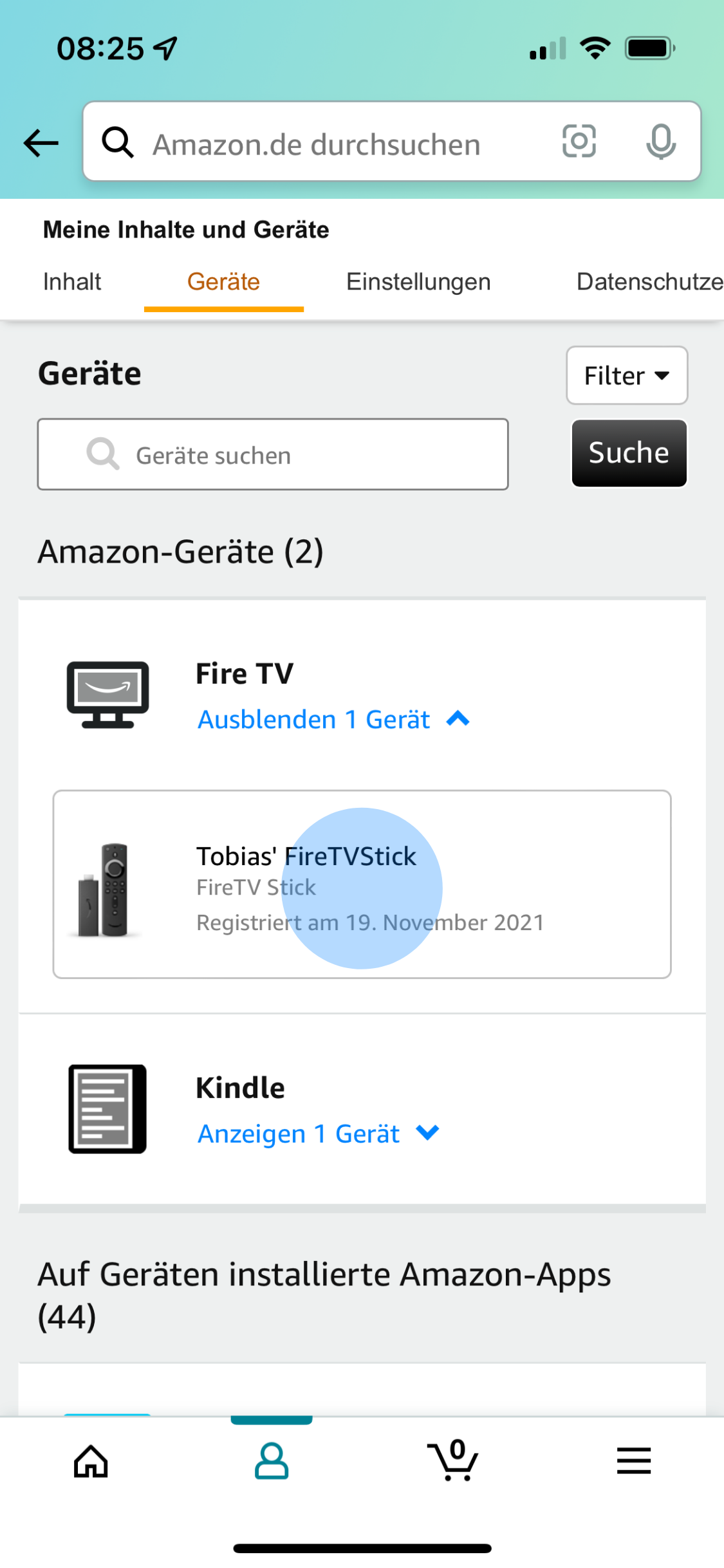The image size is (724, 1568).
Task: Tap the back arrow
Action: (40, 142)
